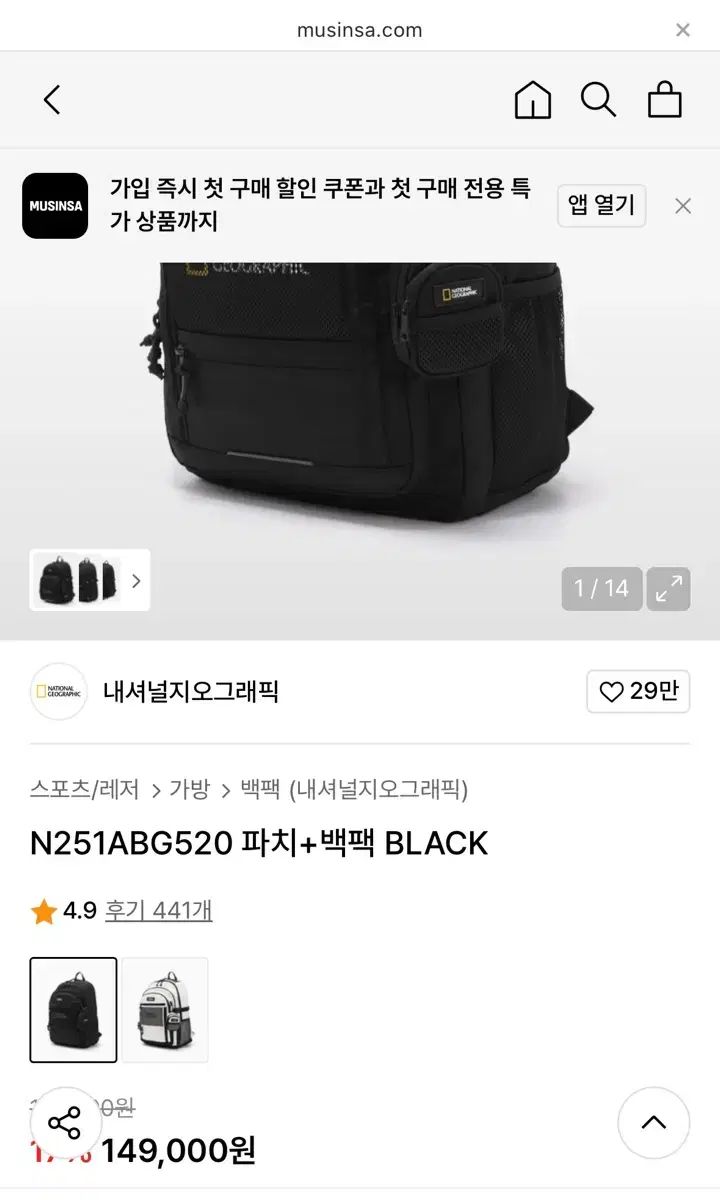Like the brand with the 29만 heart button

click(x=638, y=691)
